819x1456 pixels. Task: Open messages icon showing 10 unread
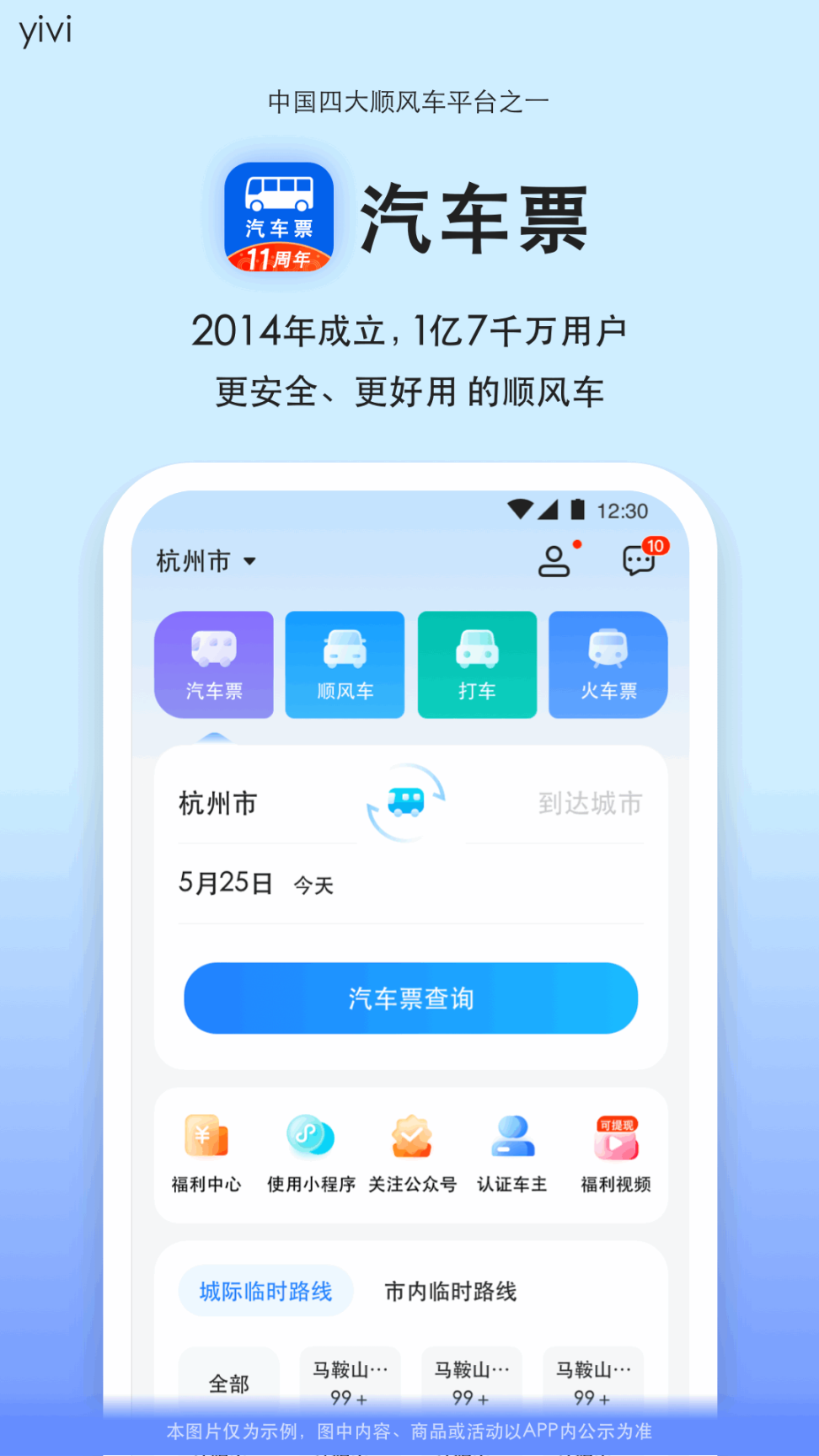coord(637,559)
